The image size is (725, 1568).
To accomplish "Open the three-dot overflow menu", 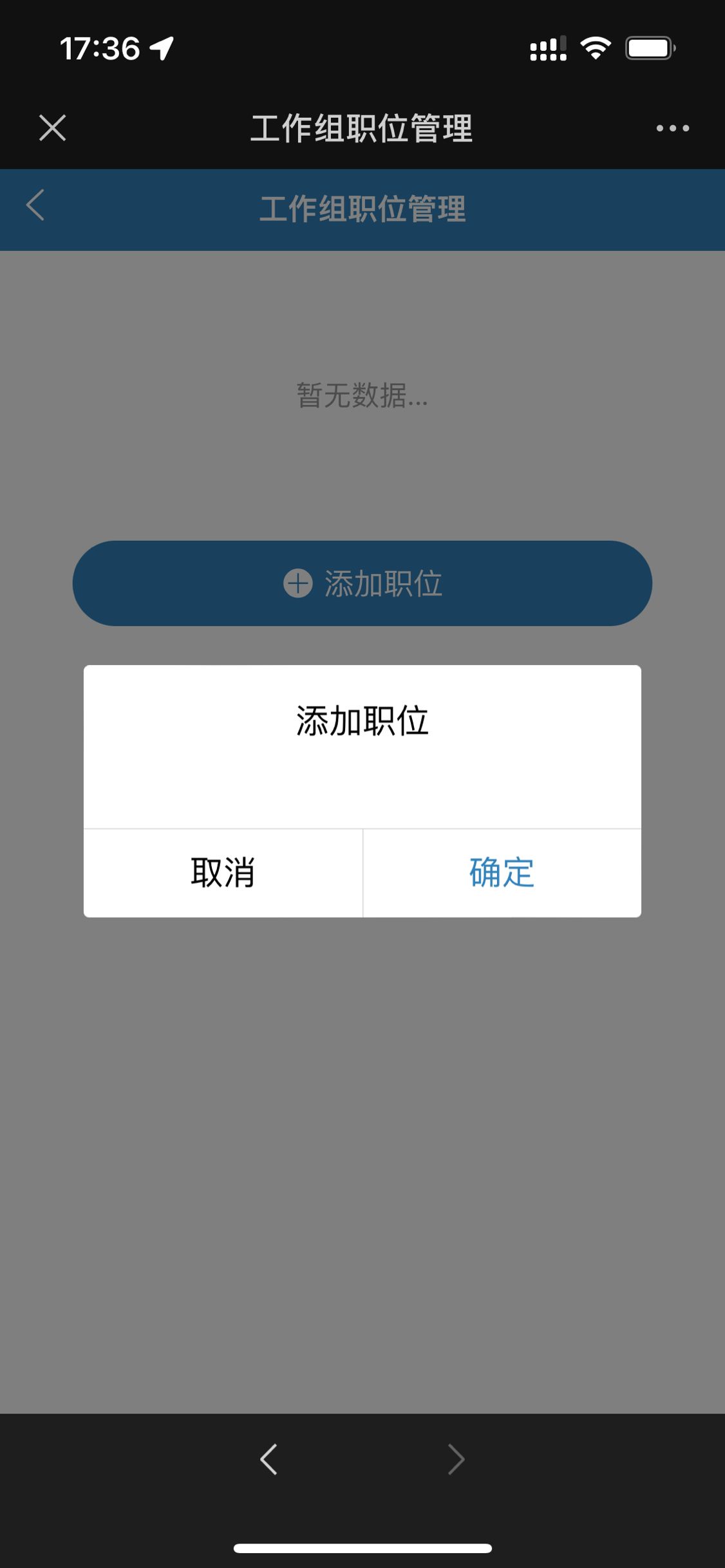I will (x=672, y=128).
